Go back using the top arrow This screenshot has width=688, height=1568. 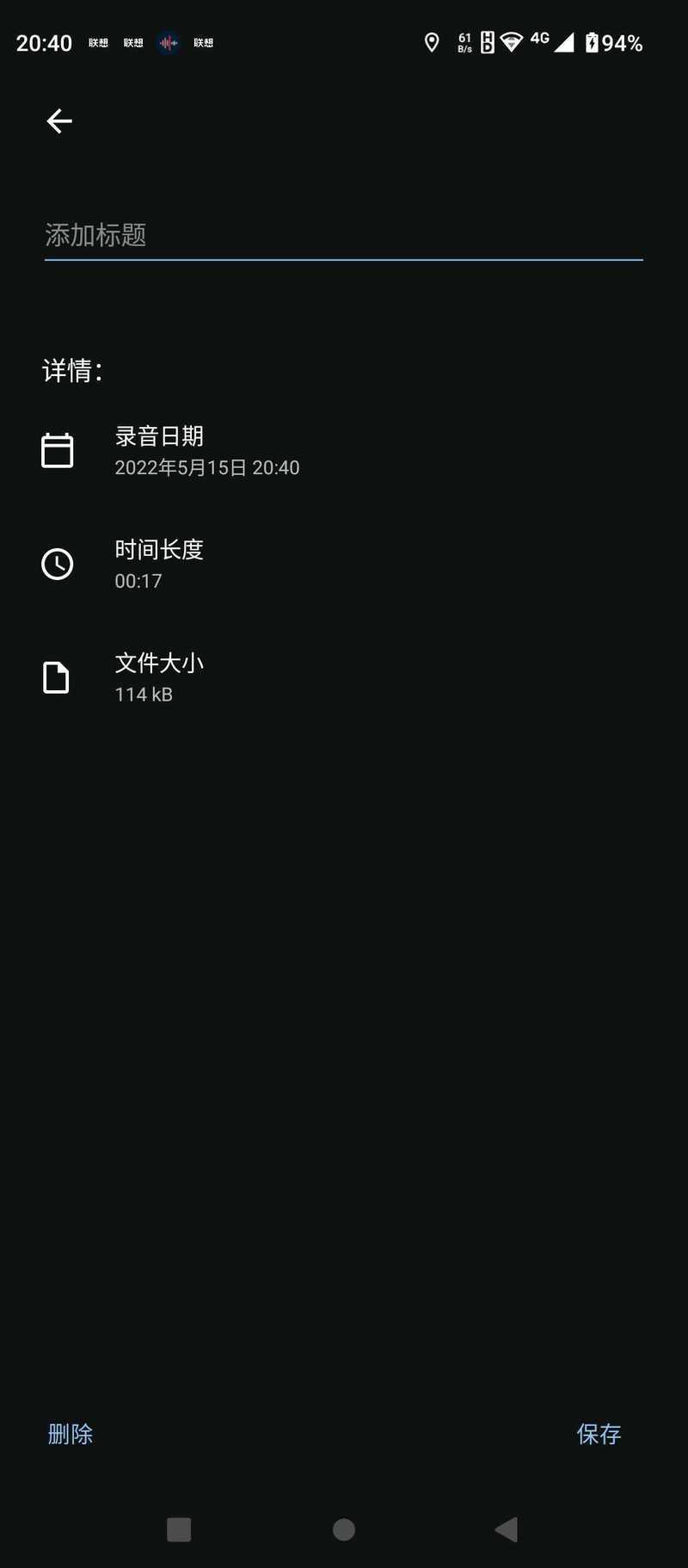point(59,121)
